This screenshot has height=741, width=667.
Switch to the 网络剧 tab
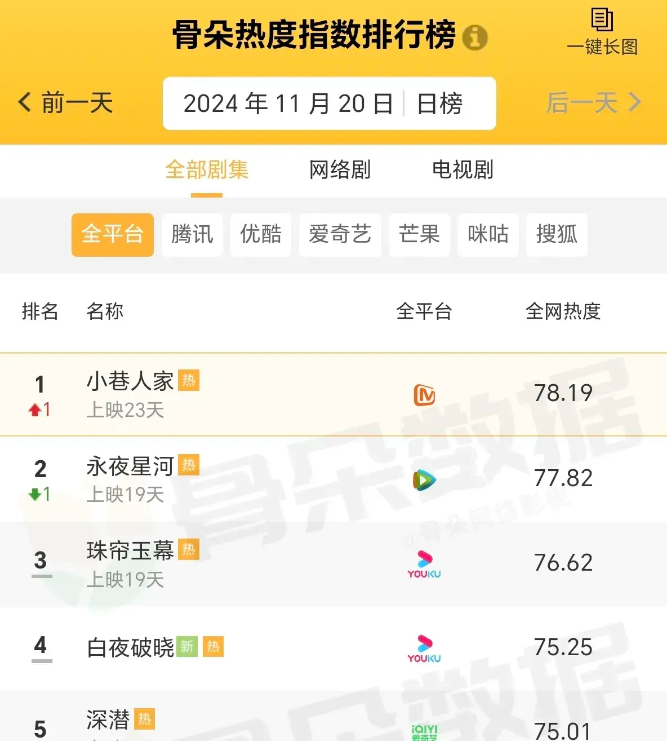point(340,170)
